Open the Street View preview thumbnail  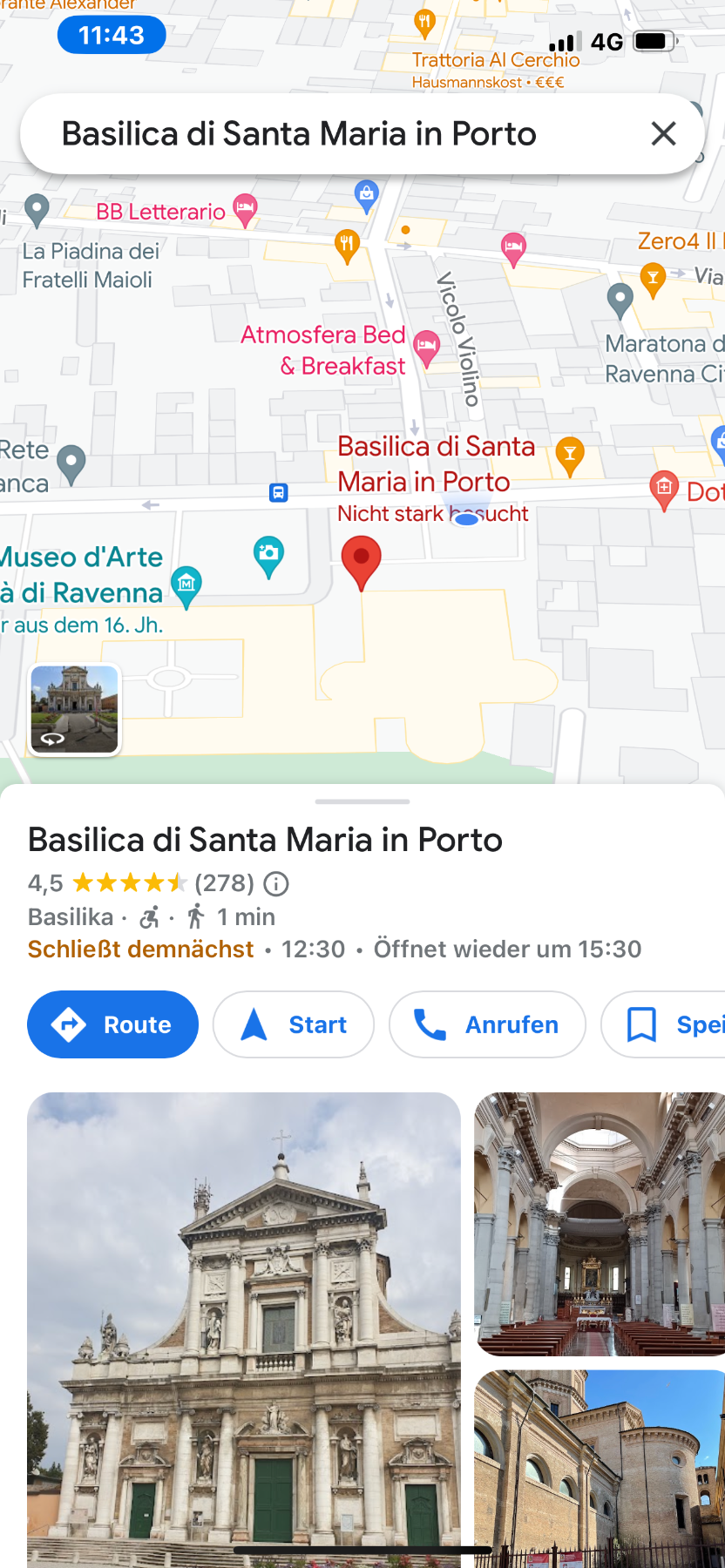(75, 709)
